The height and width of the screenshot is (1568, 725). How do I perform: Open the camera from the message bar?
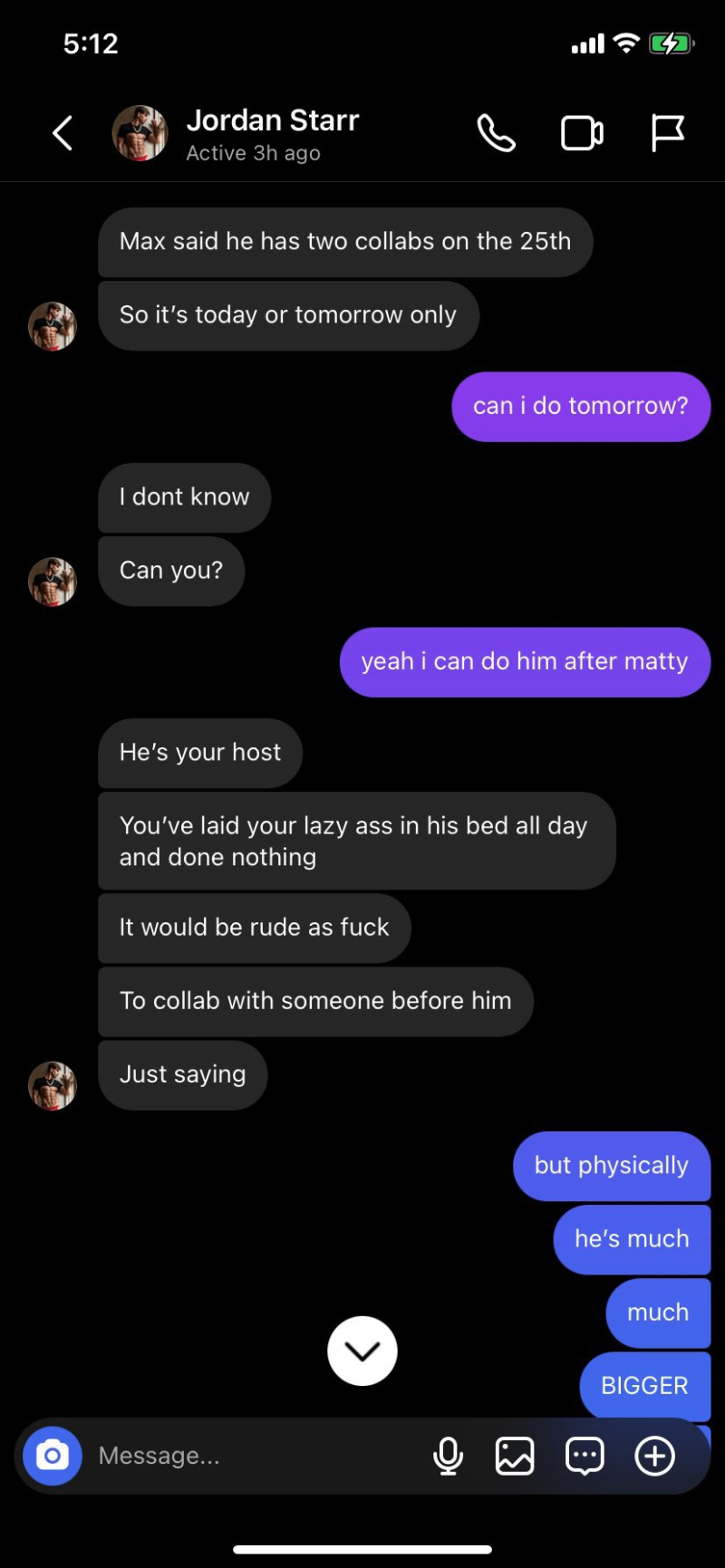click(x=53, y=1456)
